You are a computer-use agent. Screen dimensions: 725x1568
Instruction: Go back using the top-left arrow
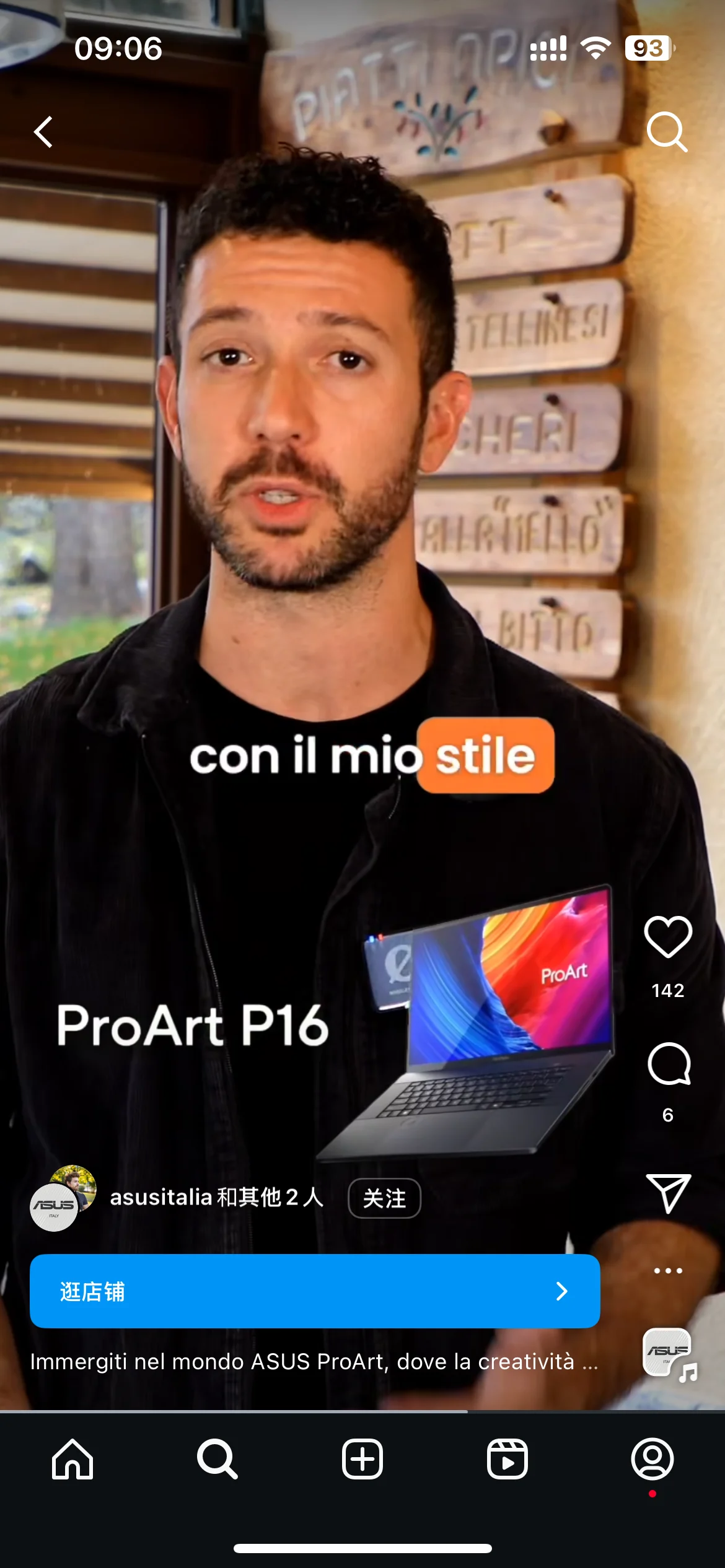[x=43, y=132]
